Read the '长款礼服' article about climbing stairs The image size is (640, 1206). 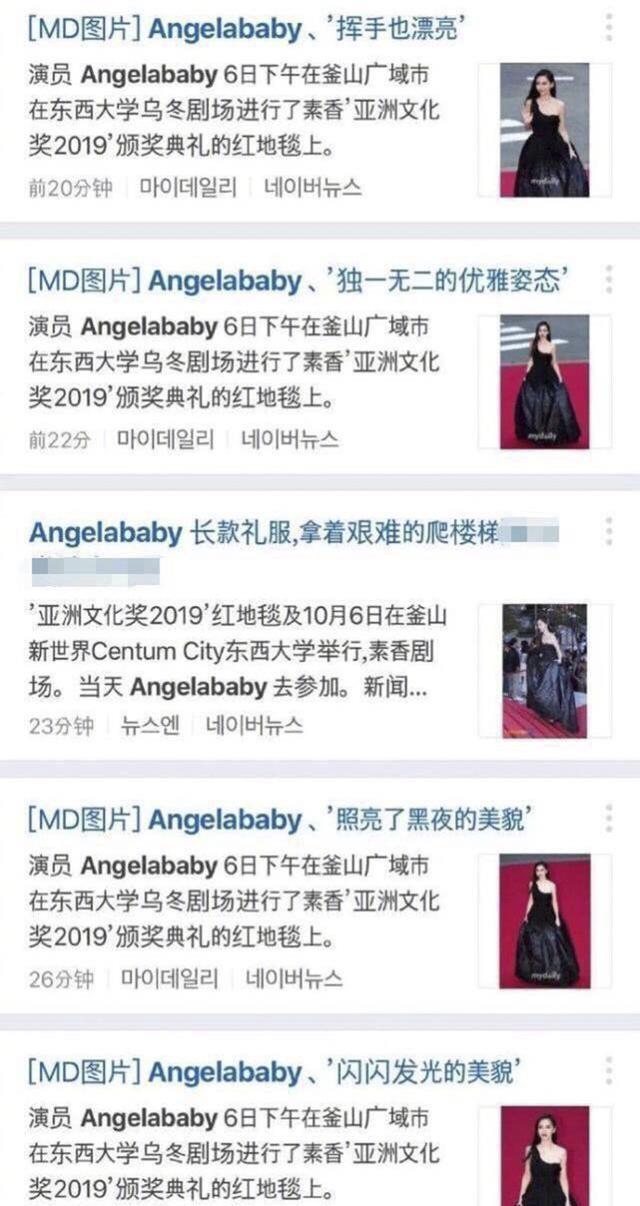290,532
